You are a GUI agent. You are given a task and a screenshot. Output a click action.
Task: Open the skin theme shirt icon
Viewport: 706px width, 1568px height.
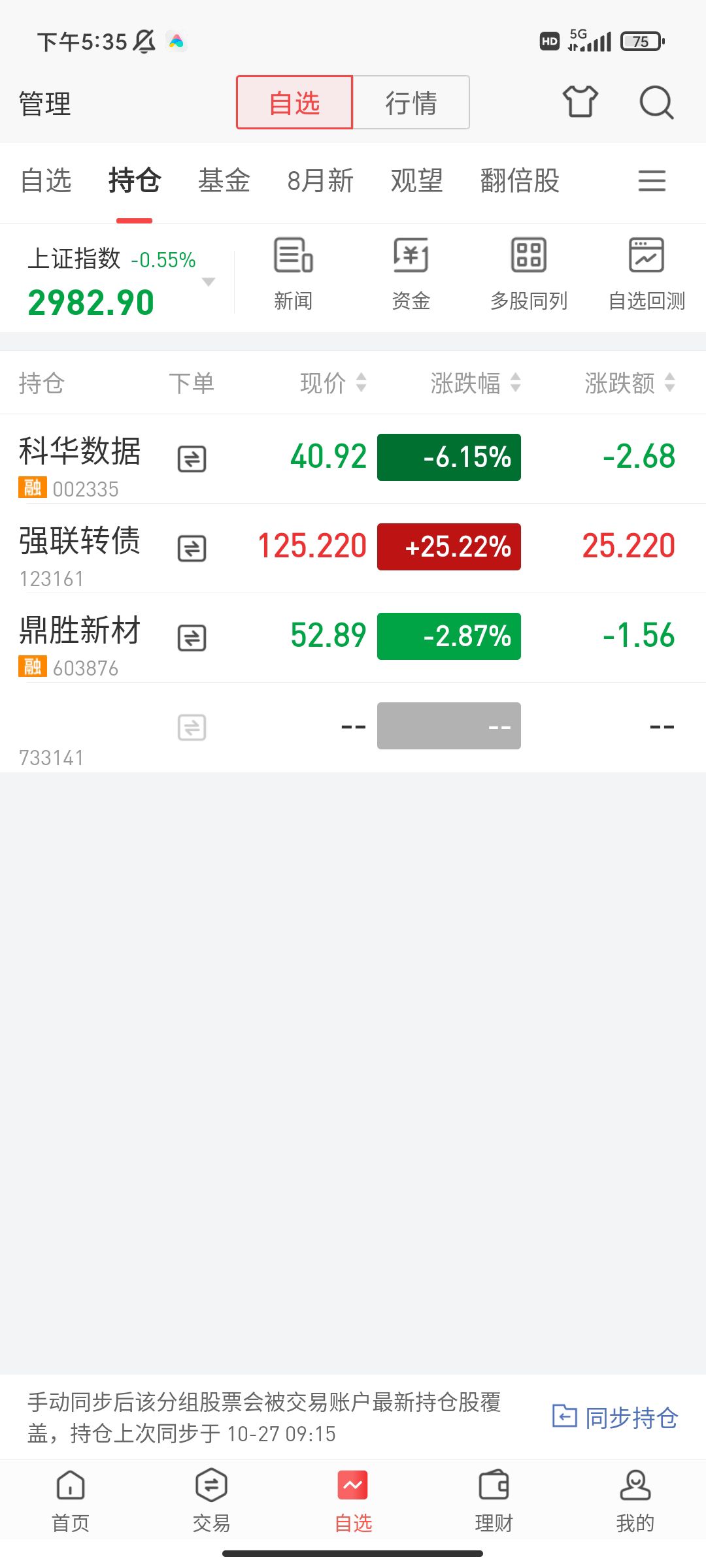(x=580, y=102)
